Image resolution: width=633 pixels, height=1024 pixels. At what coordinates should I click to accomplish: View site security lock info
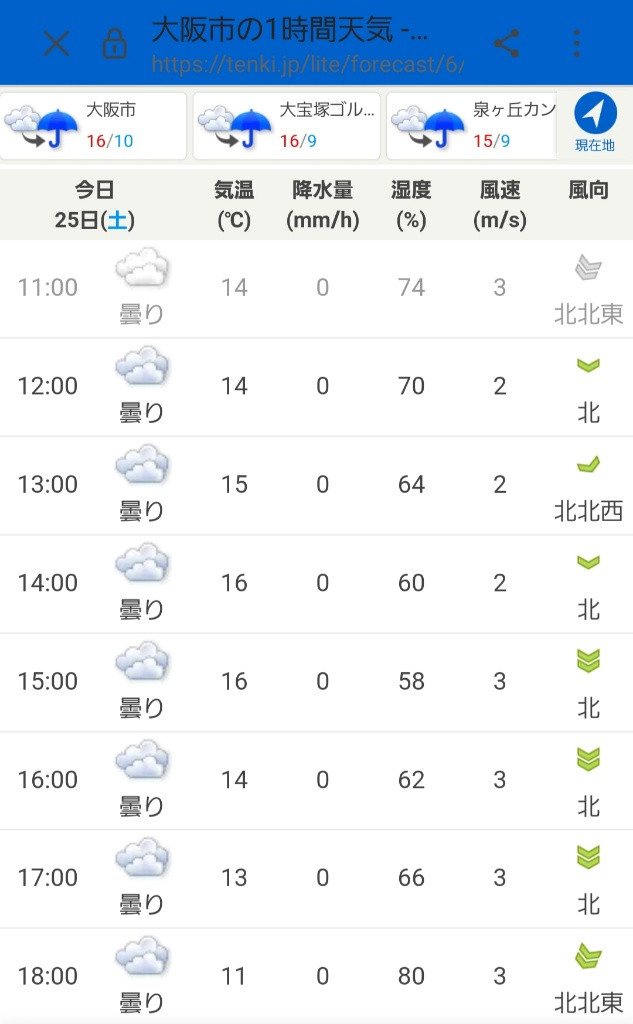click(x=116, y=44)
